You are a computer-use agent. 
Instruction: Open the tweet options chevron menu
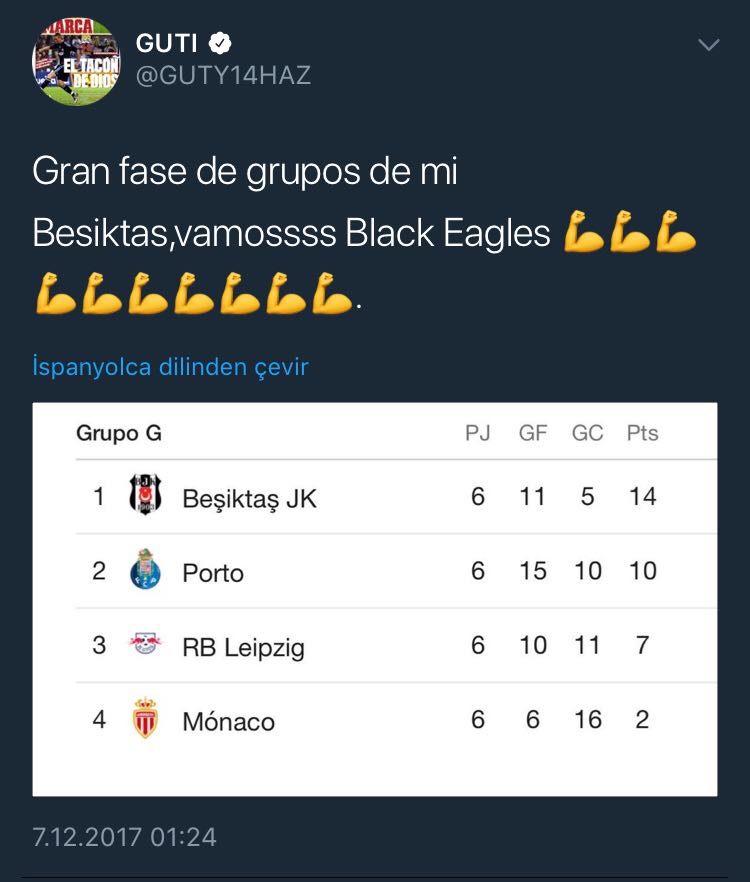coord(708,45)
